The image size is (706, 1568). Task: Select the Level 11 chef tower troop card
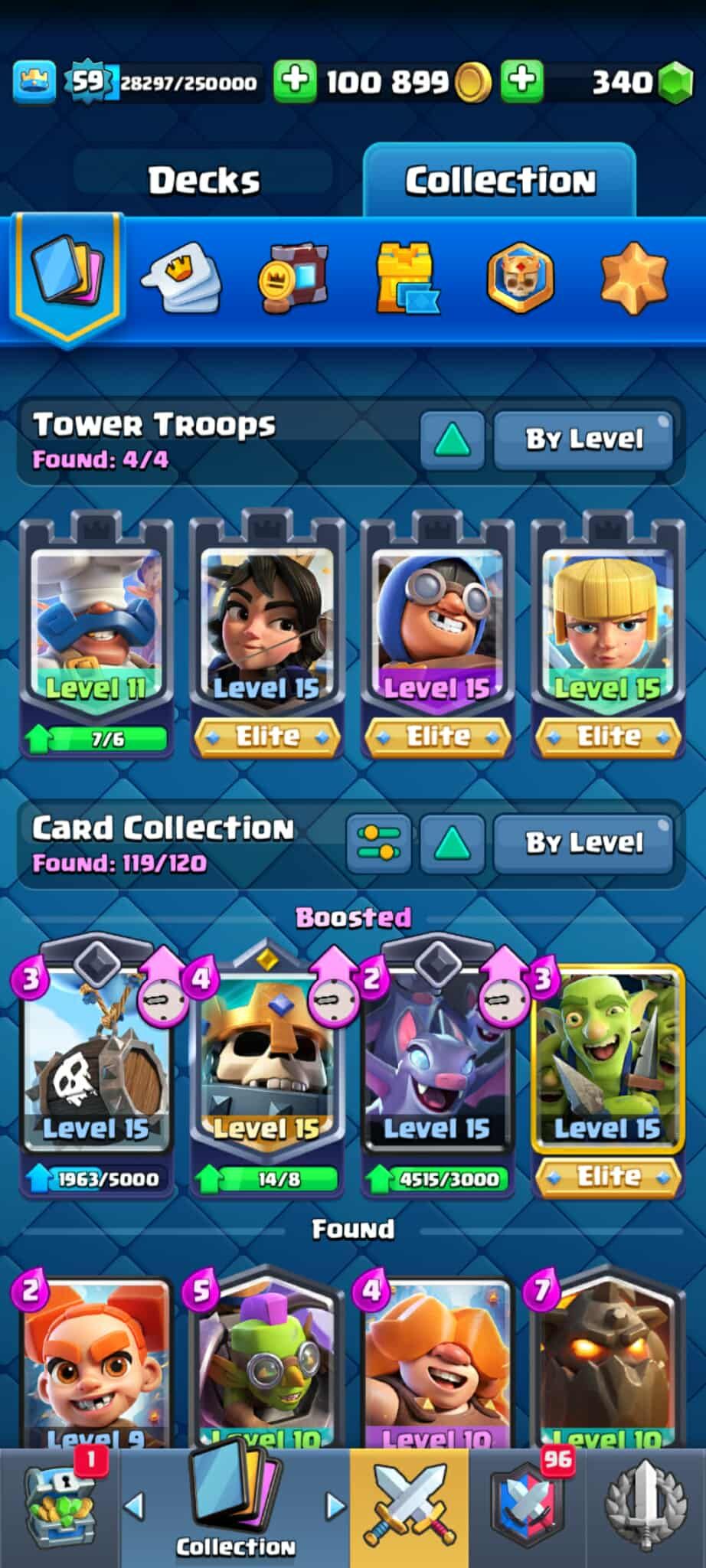(x=96, y=628)
